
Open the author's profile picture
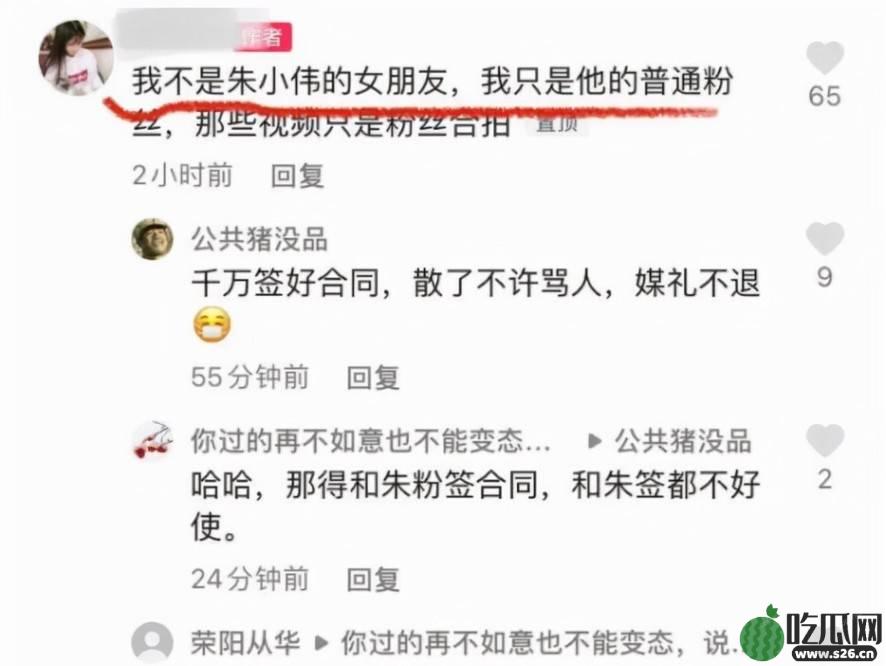pyautogui.click(x=76, y=57)
